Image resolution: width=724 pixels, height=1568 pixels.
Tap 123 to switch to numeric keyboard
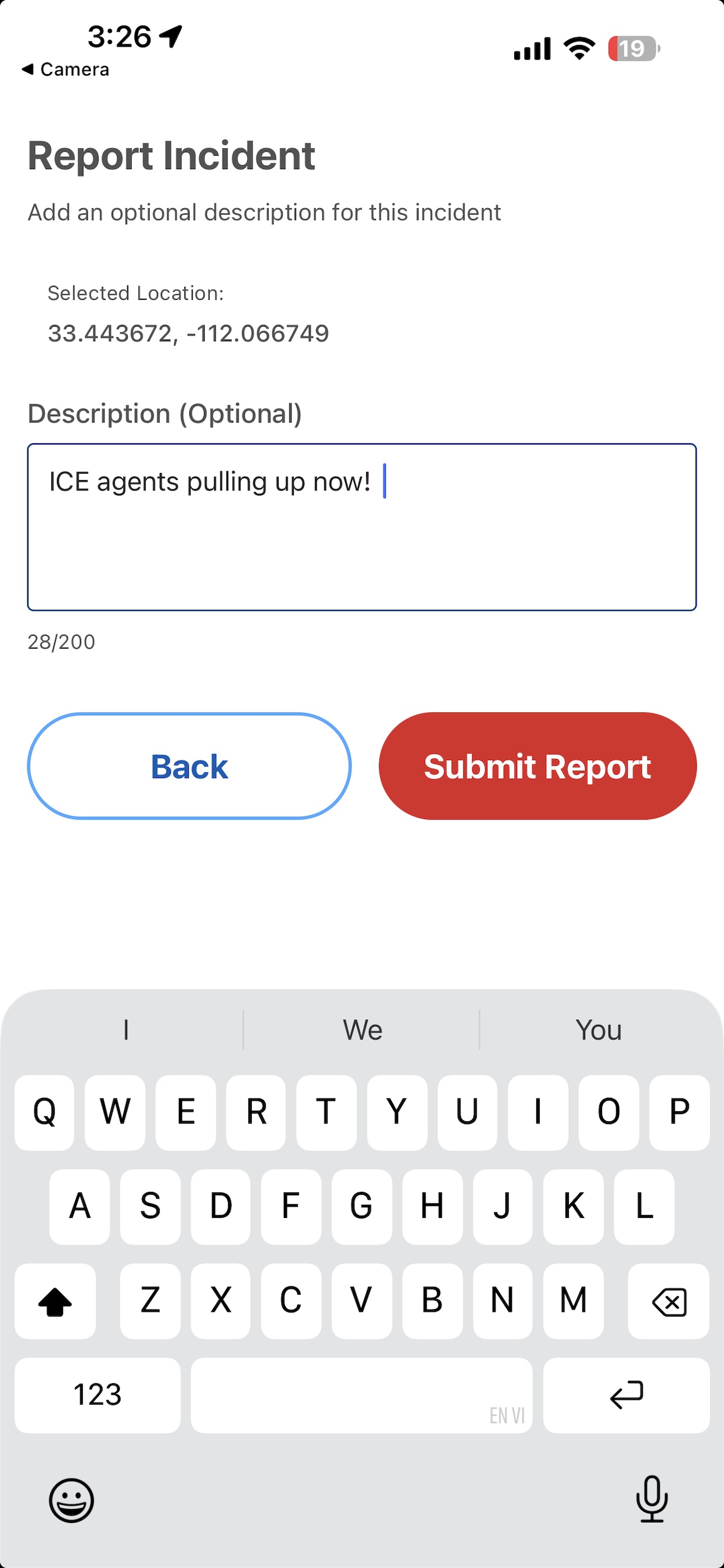click(97, 1395)
